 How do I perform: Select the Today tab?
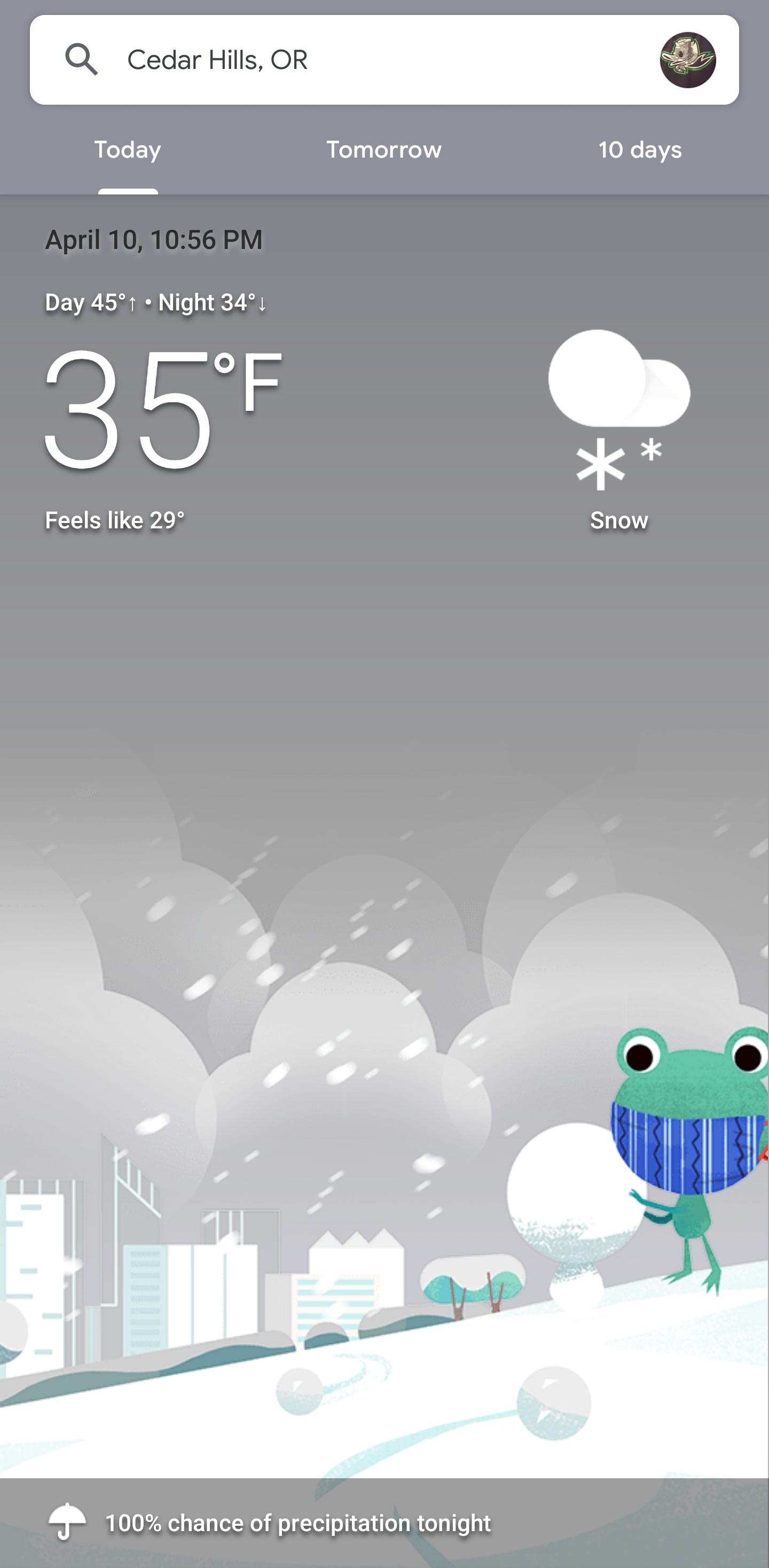127,149
